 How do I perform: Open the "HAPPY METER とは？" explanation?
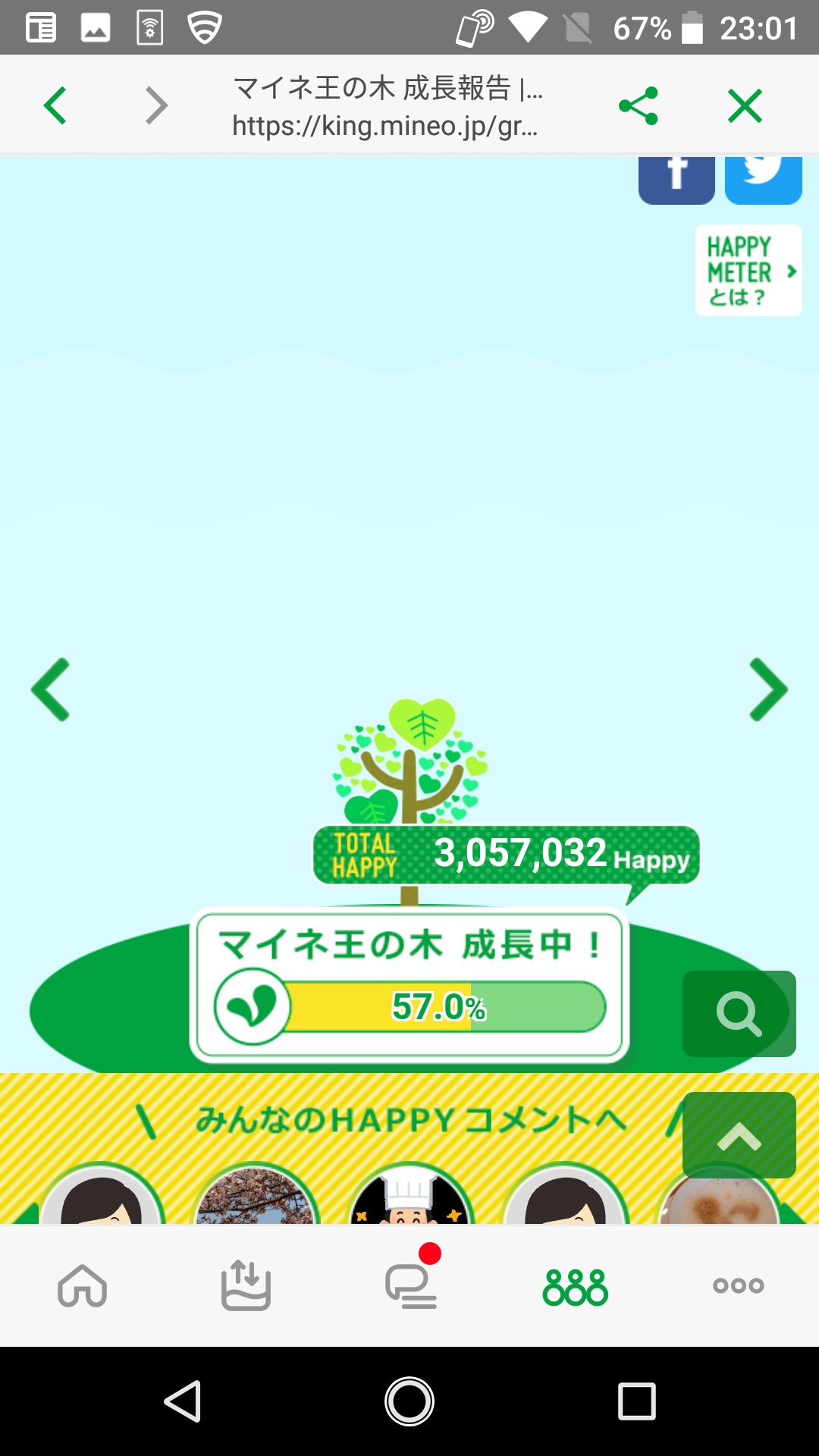click(748, 270)
